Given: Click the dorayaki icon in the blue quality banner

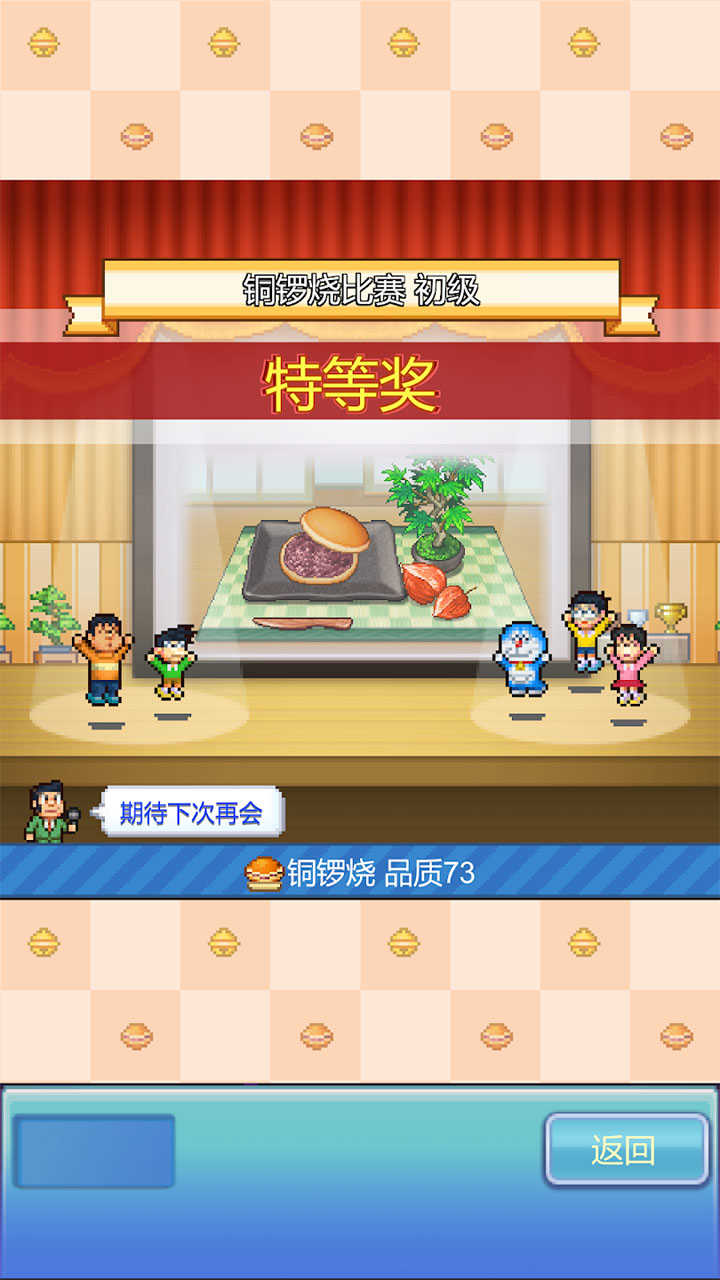Looking at the screenshot, I should coord(262,871).
